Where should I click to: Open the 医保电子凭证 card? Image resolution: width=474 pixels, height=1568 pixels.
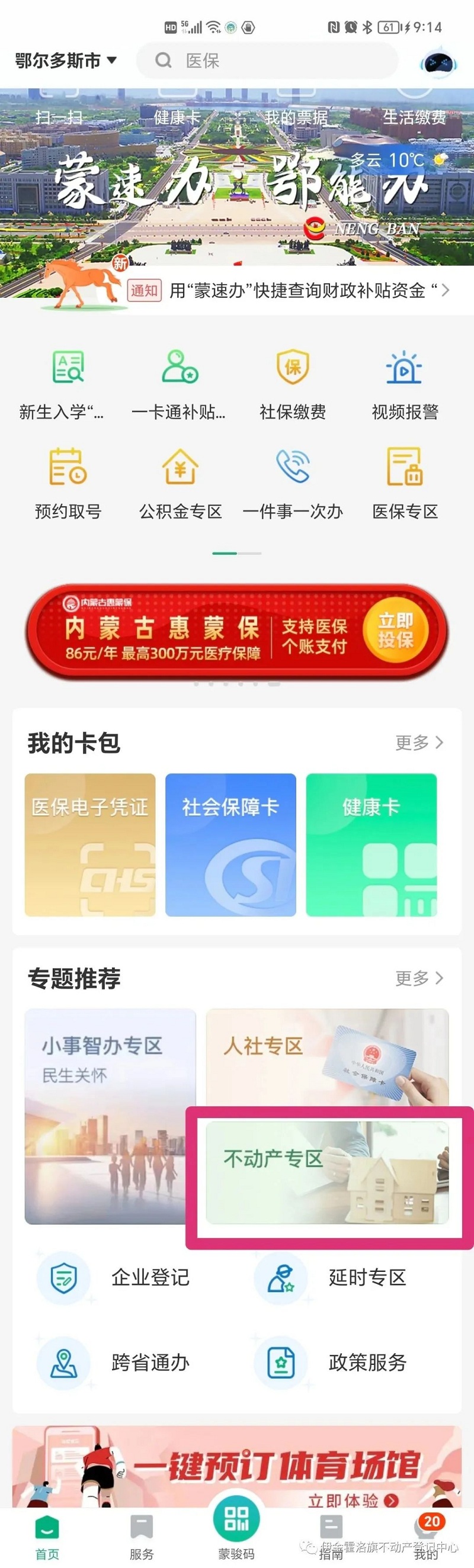point(90,844)
